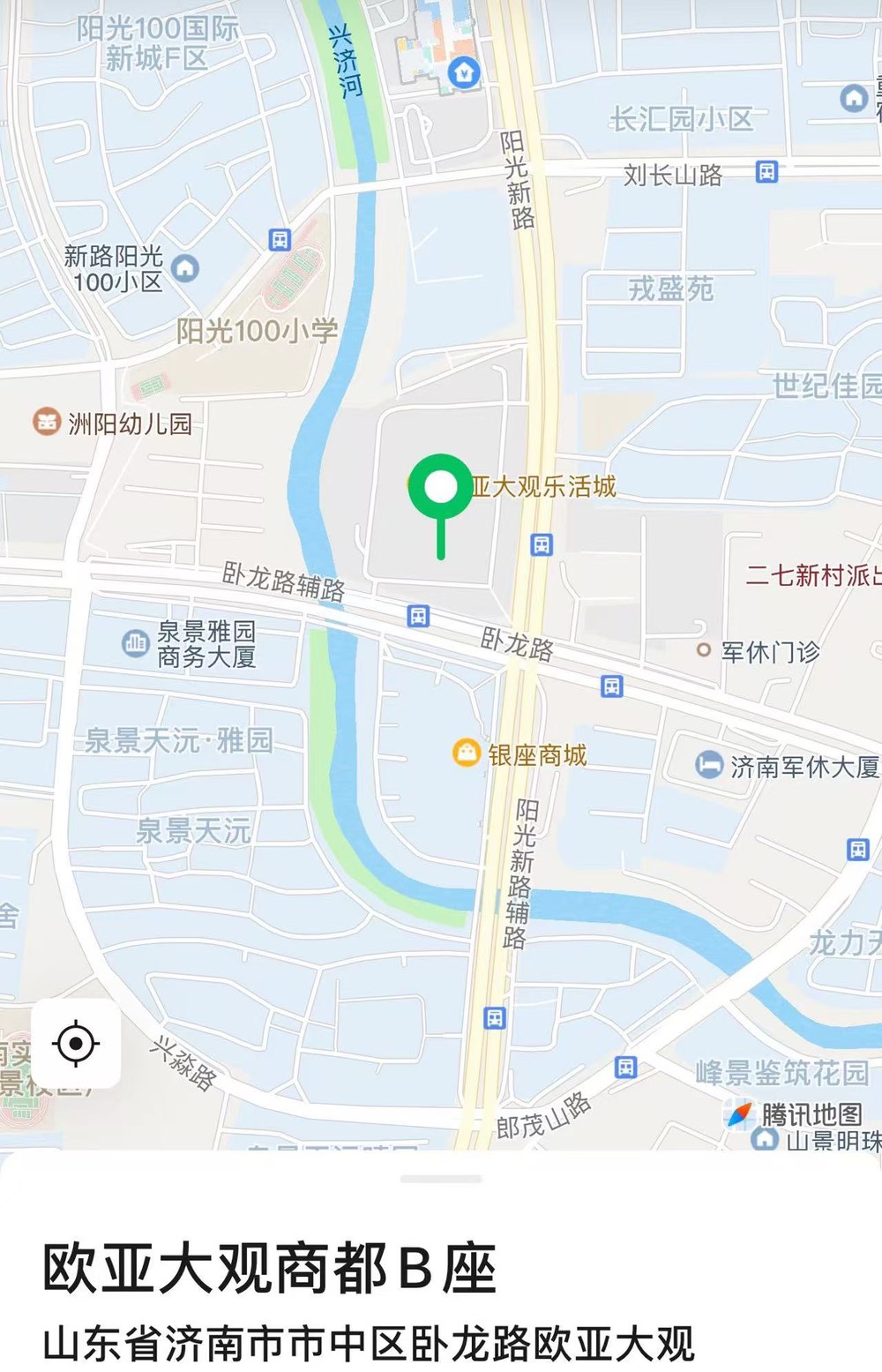This screenshot has width=882, height=1372.
Task: Expand the location details panel handle
Action: click(441, 1179)
